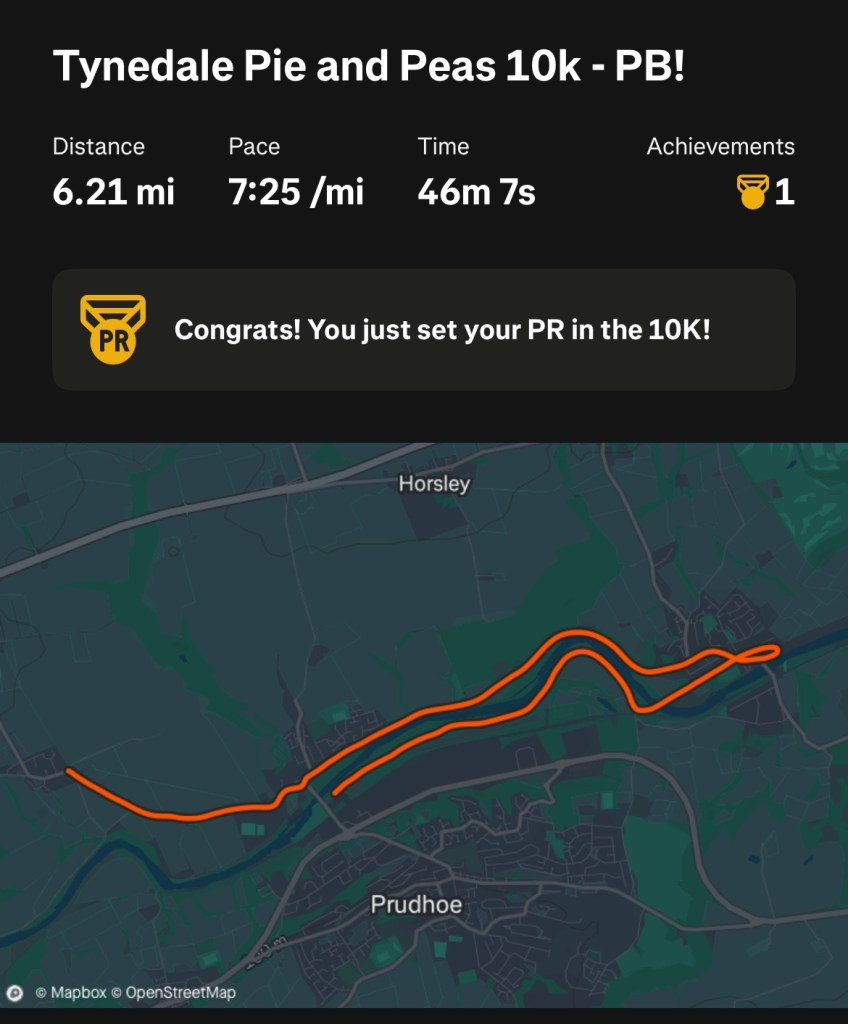The image size is (848, 1024).
Task: Open the activity route map
Action: tap(424, 720)
